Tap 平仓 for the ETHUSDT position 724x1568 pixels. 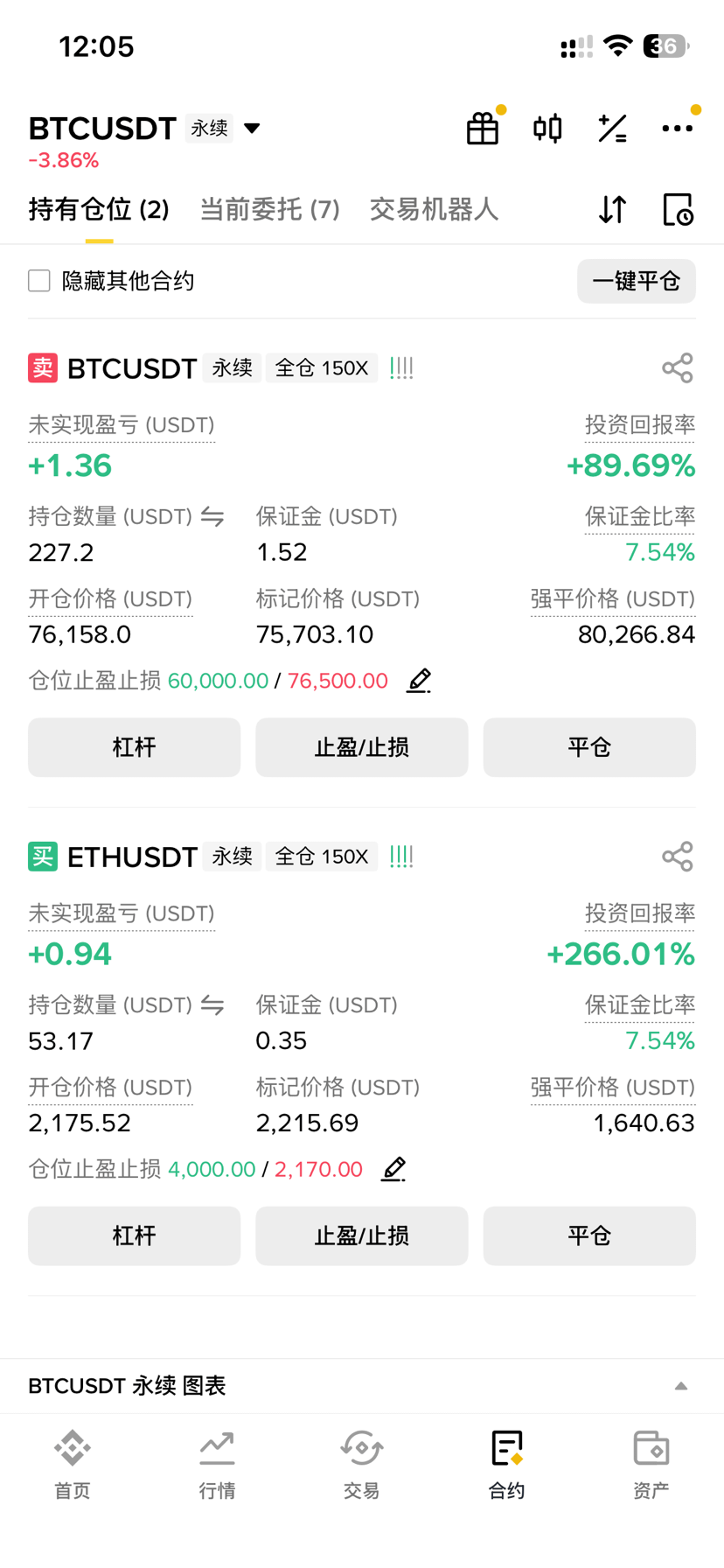pos(589,1235)
